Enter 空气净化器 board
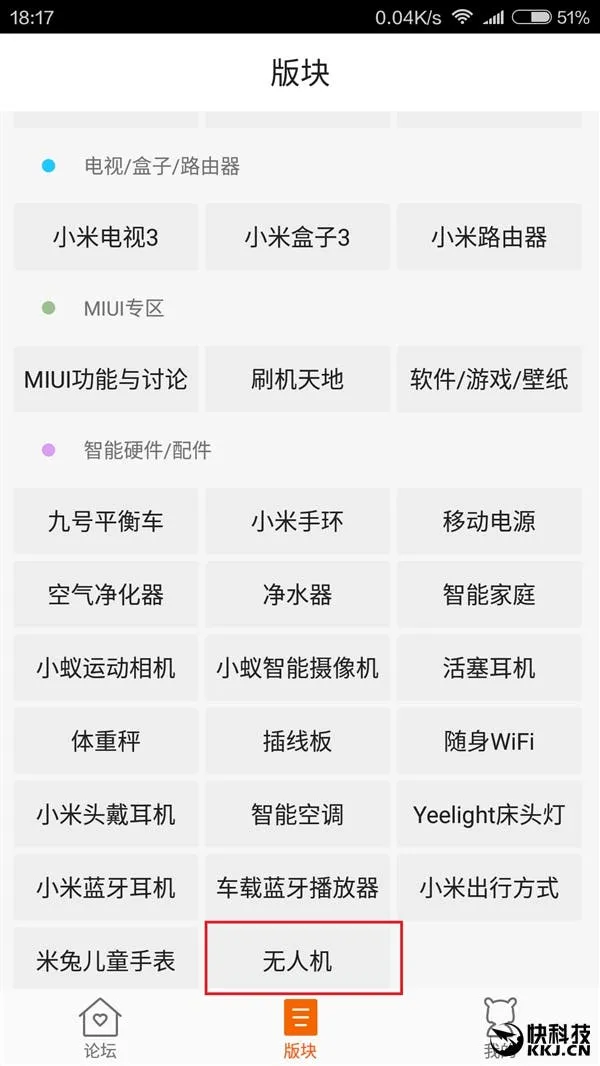The width and height of the screenshot is (600, 1066). pyautogui.click(x=106, y=595)
